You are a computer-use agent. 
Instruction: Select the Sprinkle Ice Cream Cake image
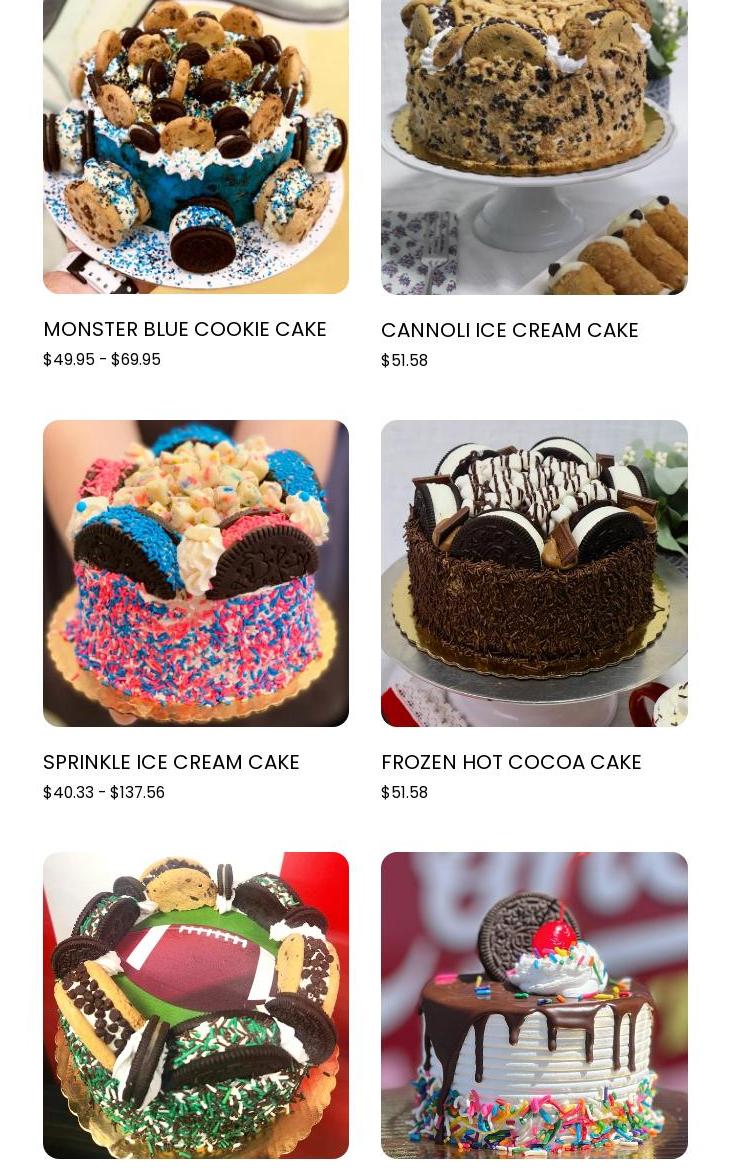point(196,573)
